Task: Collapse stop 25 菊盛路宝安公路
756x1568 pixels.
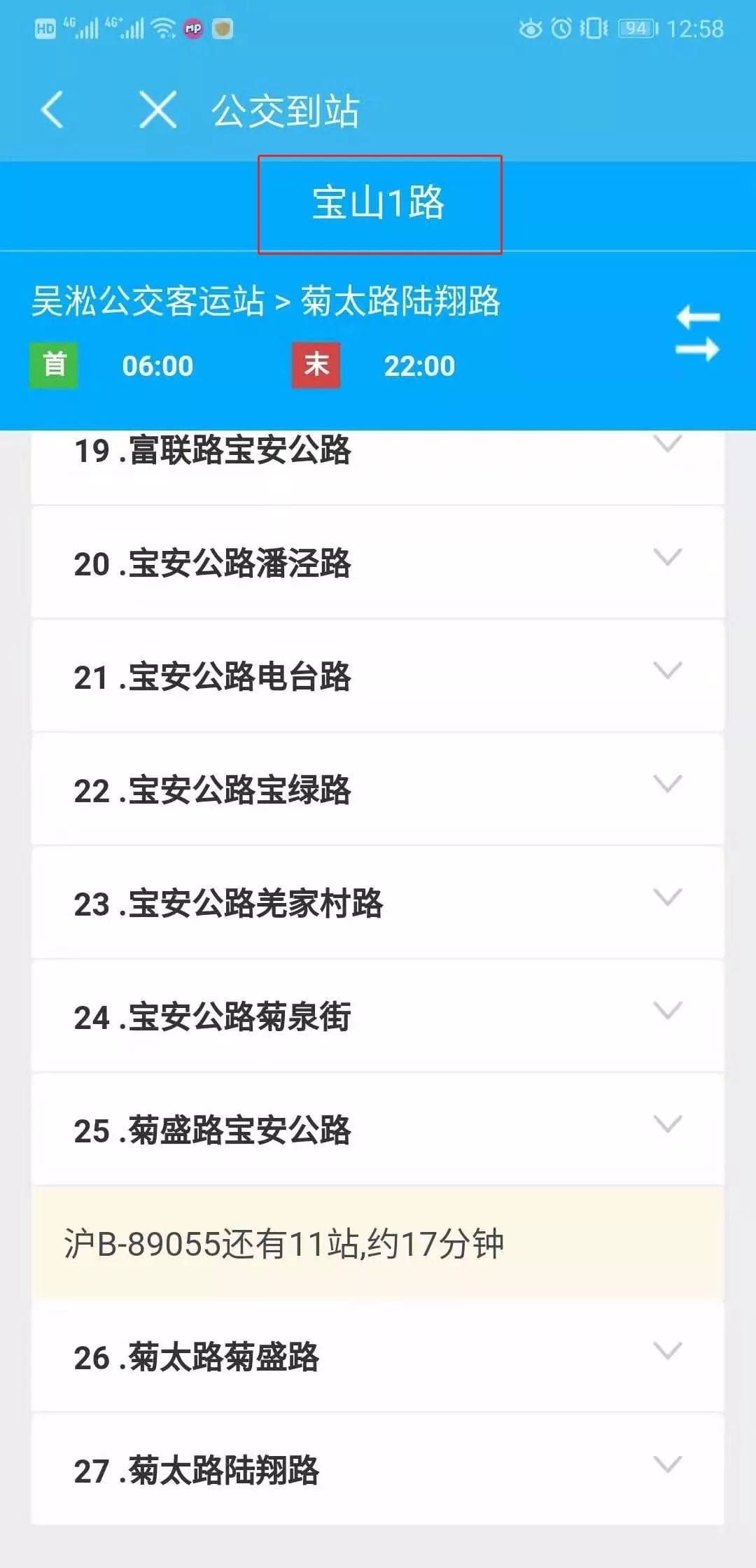Action: 667,1126
